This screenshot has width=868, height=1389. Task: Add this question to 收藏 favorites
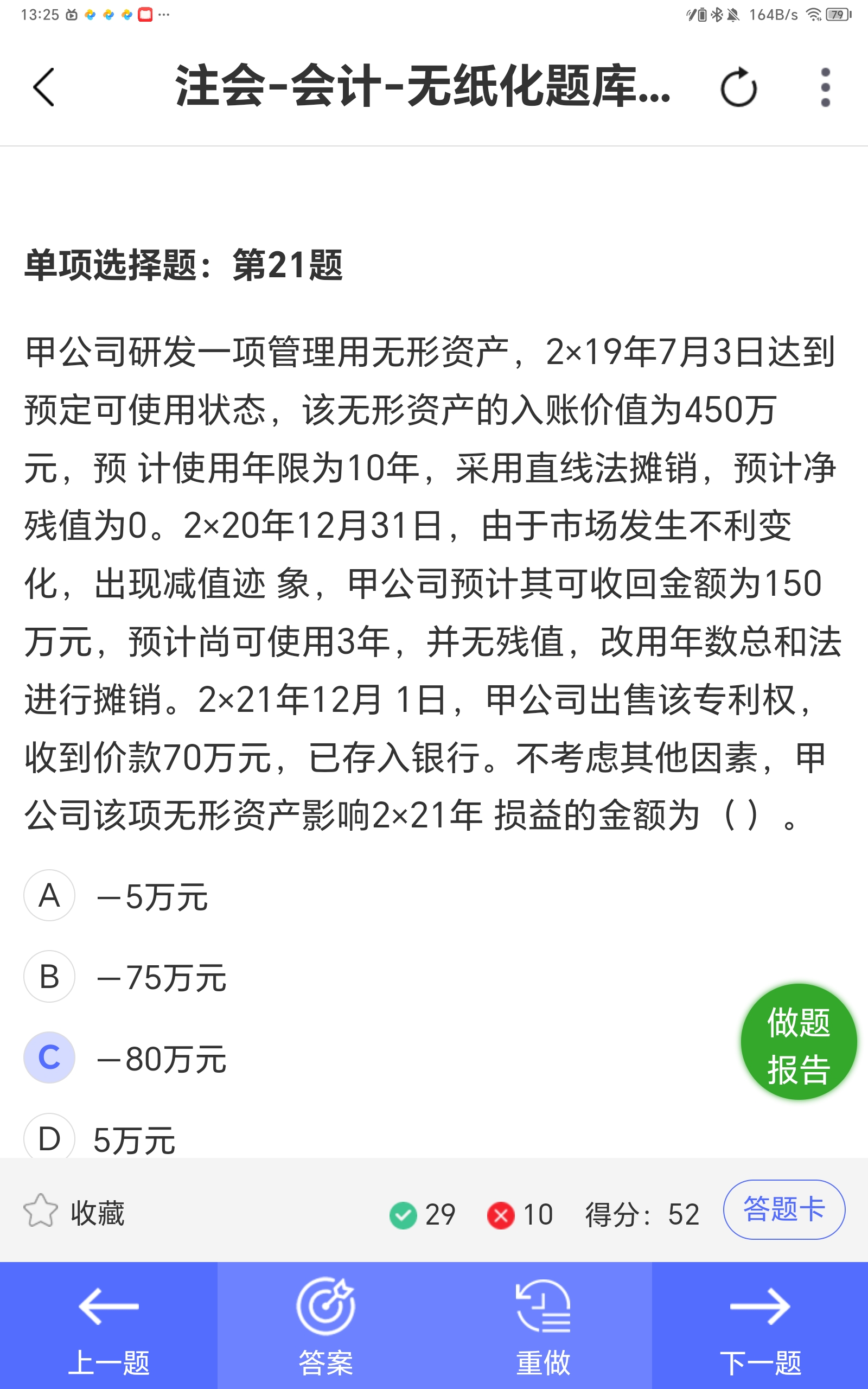(x=74, y=1213)
